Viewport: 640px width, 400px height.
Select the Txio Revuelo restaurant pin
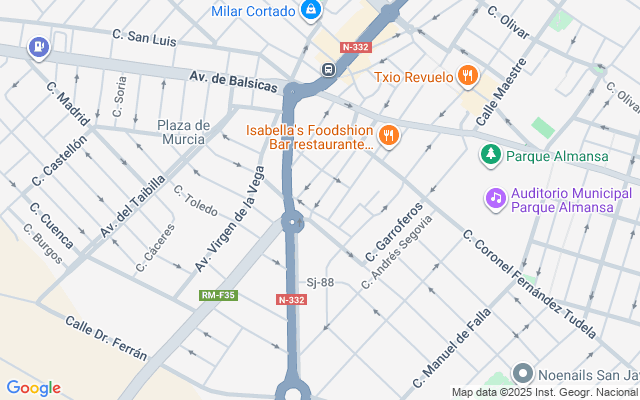pos(467,75)
